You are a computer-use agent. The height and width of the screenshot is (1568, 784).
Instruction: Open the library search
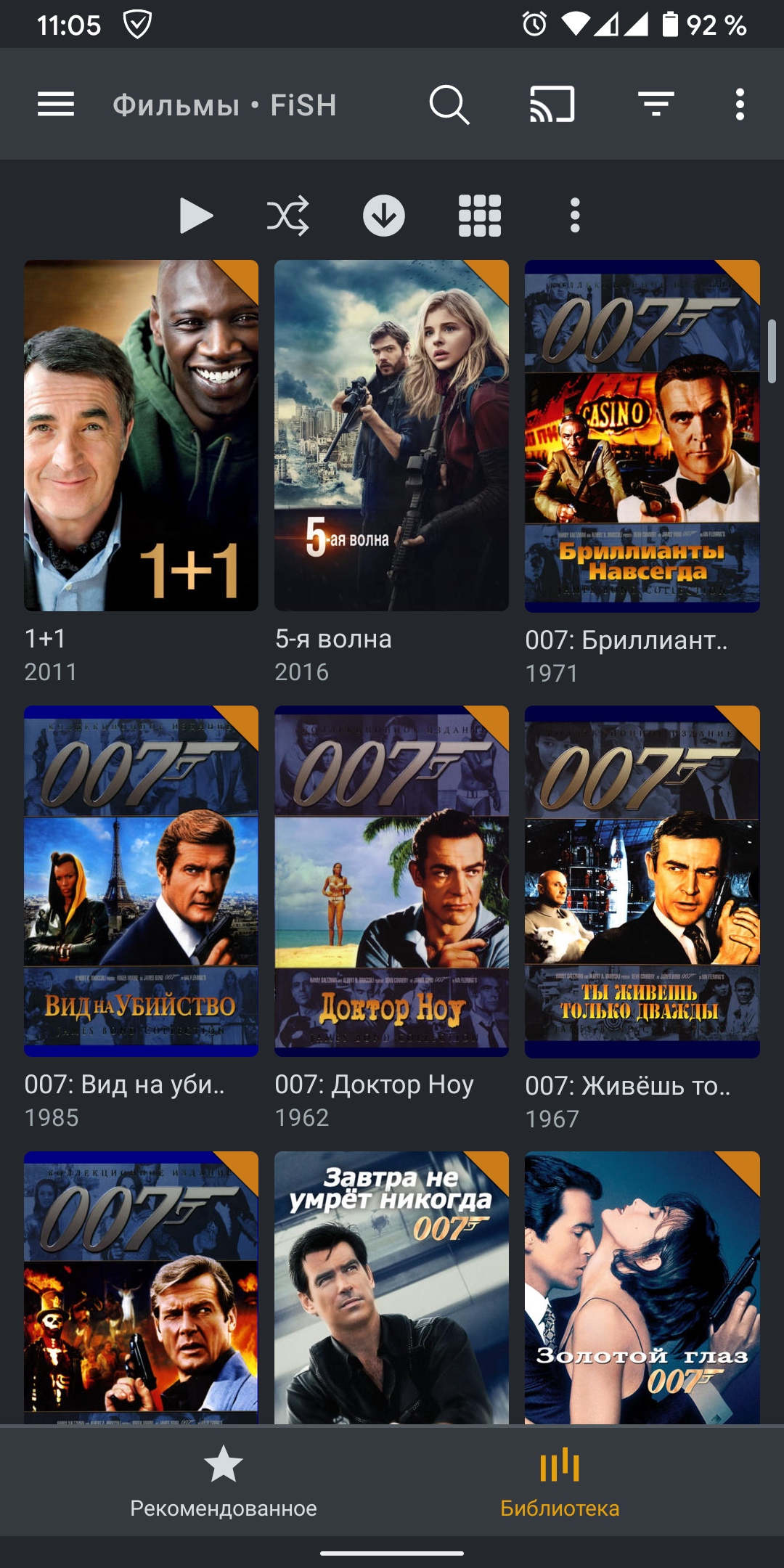(x=449, y=105)
